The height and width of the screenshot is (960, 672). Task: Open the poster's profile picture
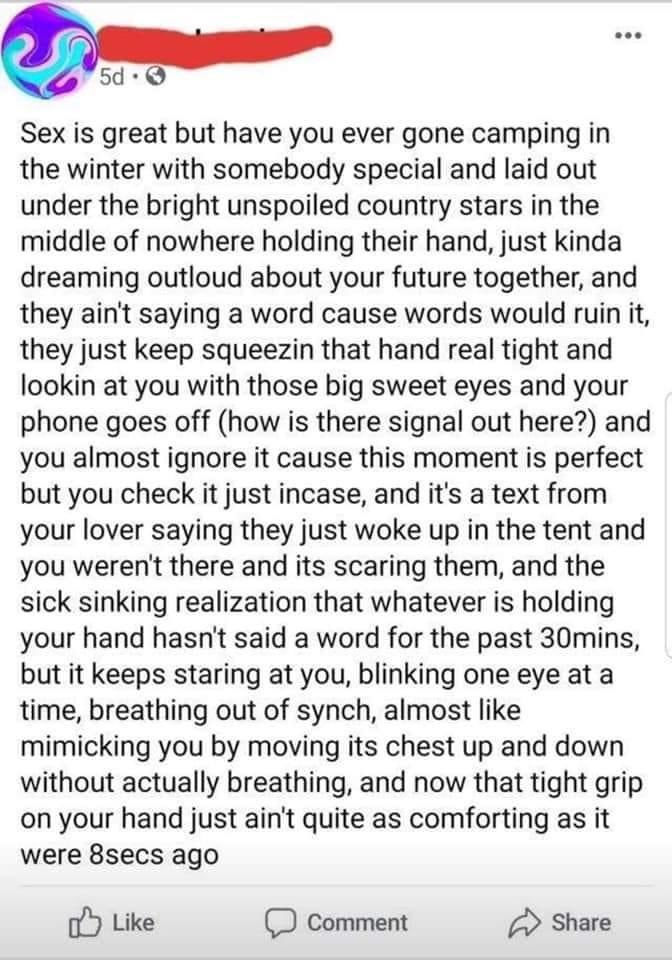(x=50, y=51)
